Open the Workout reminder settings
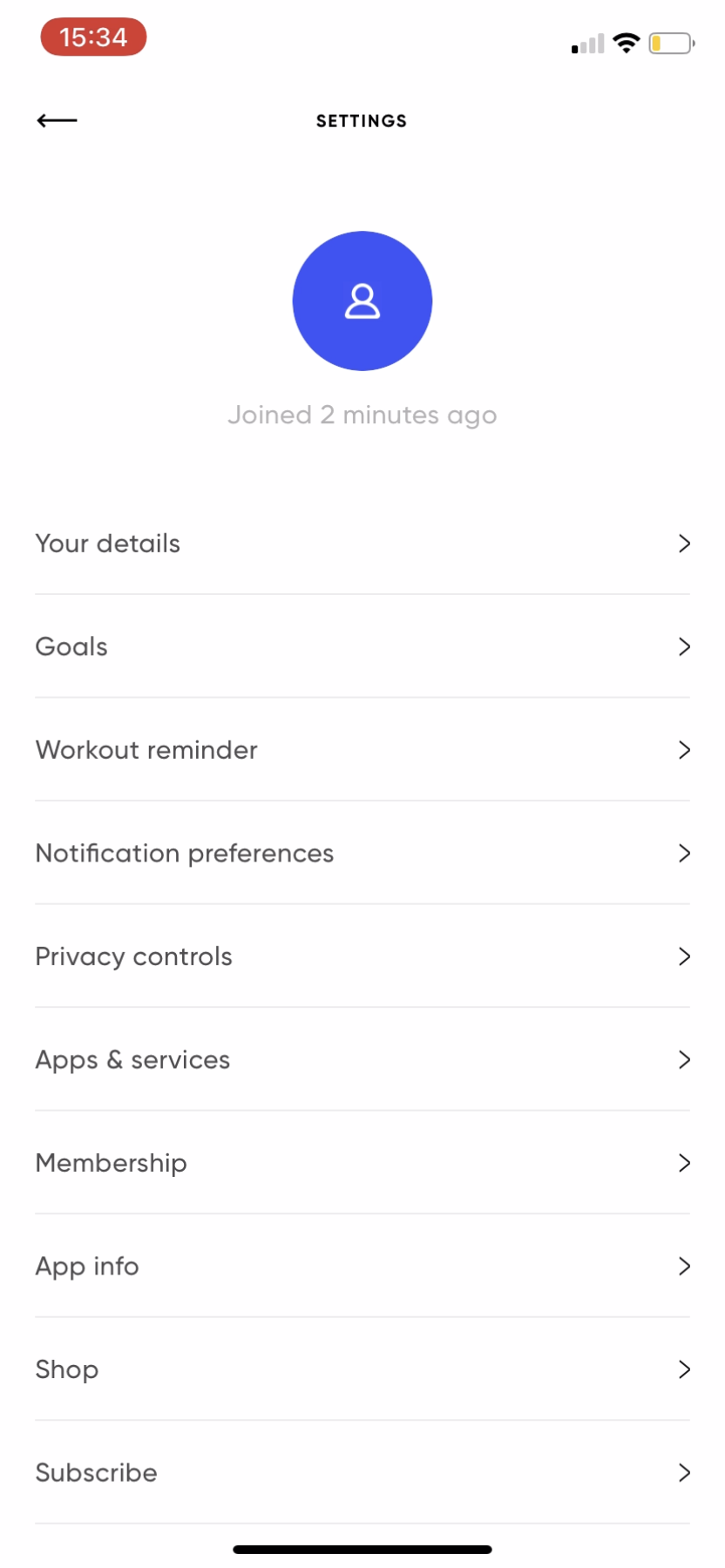The width and height of the screenshot is (725, 1568). click(x=146, y=750)
